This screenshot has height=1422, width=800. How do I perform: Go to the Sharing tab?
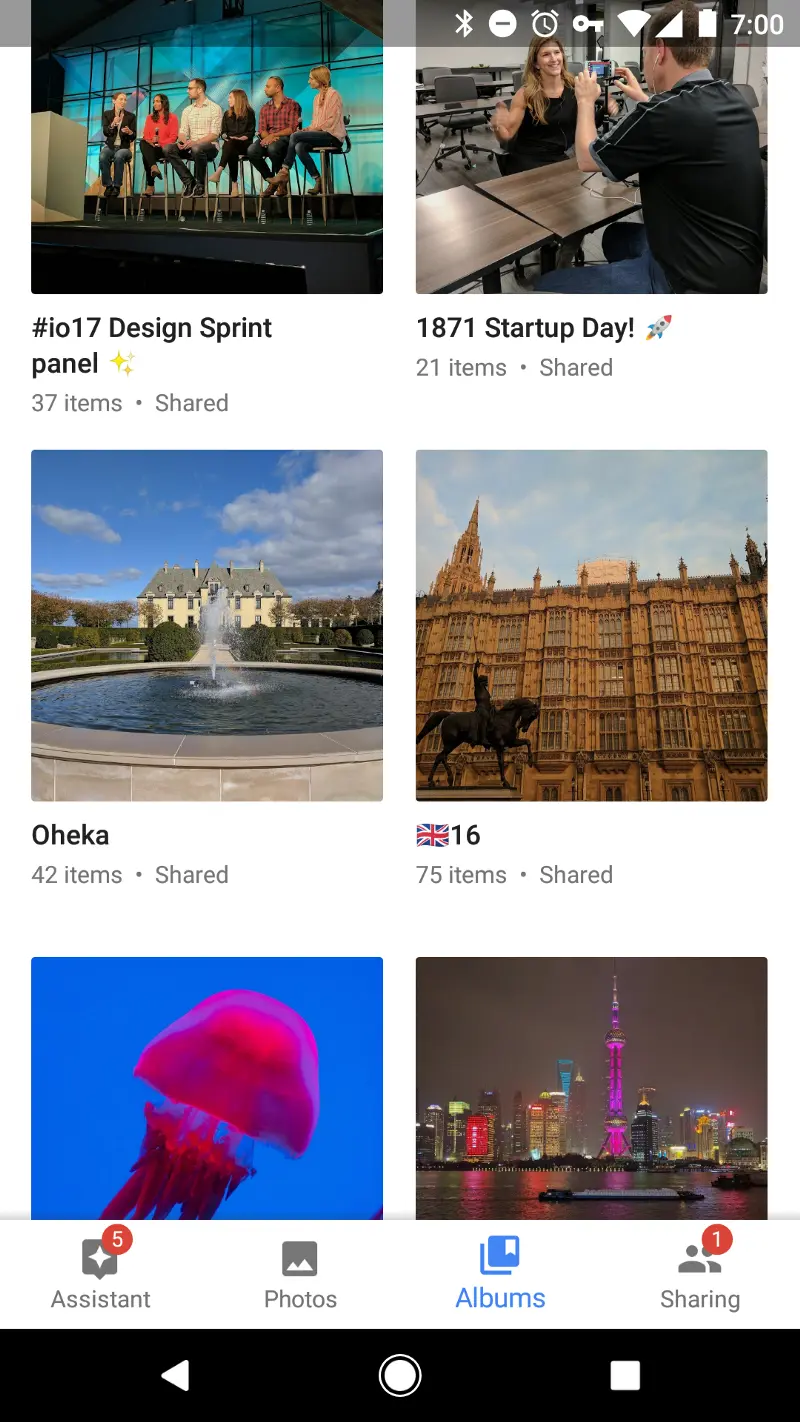pos(700,1274)
